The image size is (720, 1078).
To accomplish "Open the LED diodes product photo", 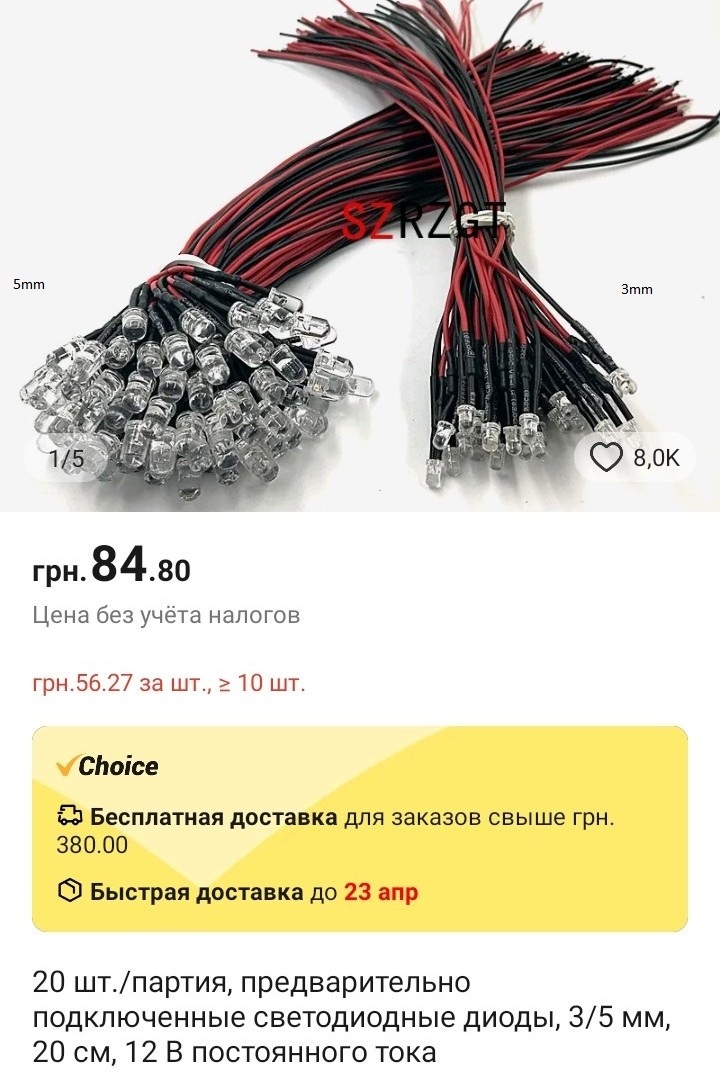I will [x=360, y=250].
